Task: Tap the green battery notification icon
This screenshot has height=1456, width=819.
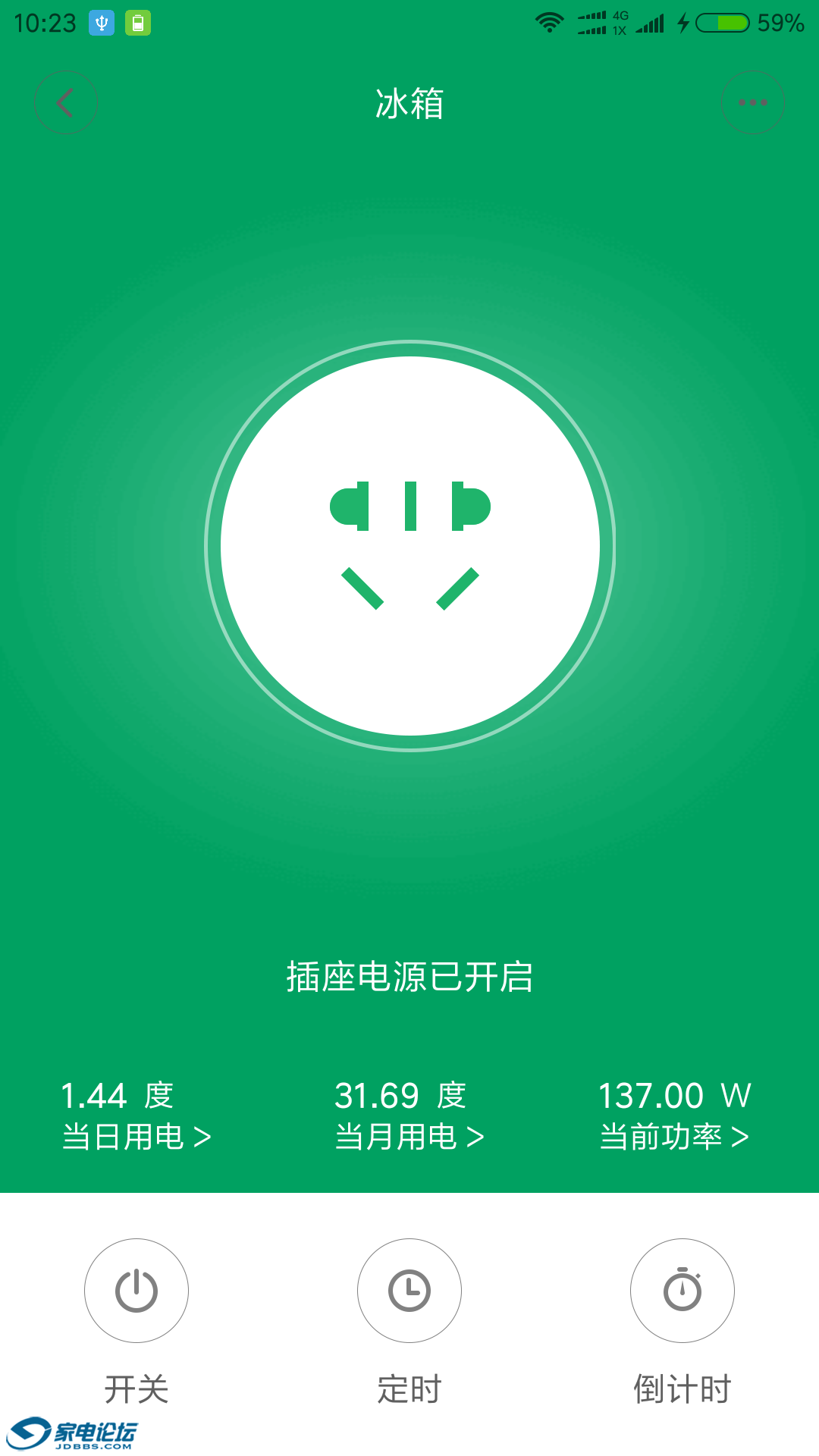Action: [x=139, y=23]
